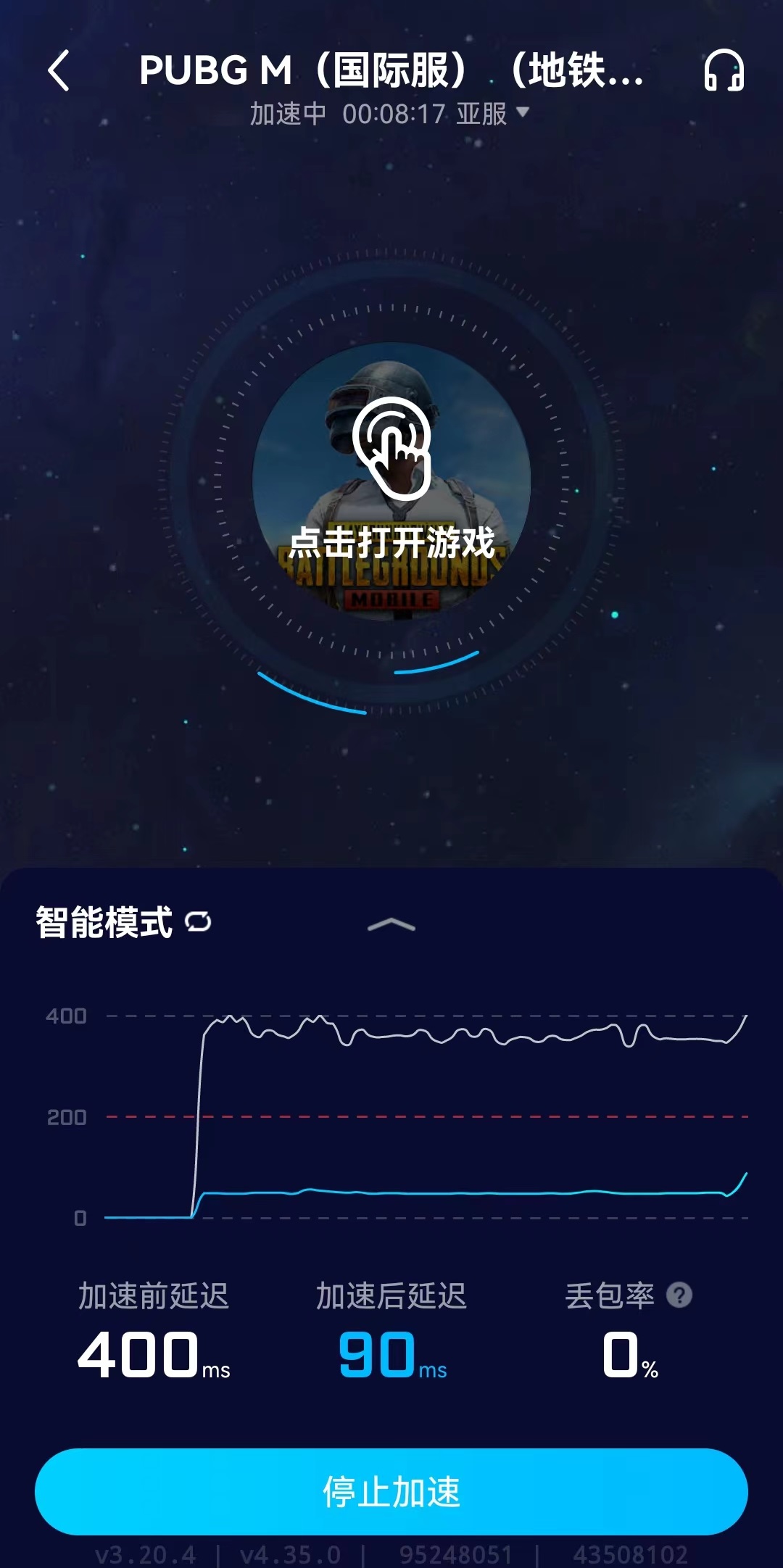Open customer support headset icon
783x1568 pixels.
tap(724, 70)
